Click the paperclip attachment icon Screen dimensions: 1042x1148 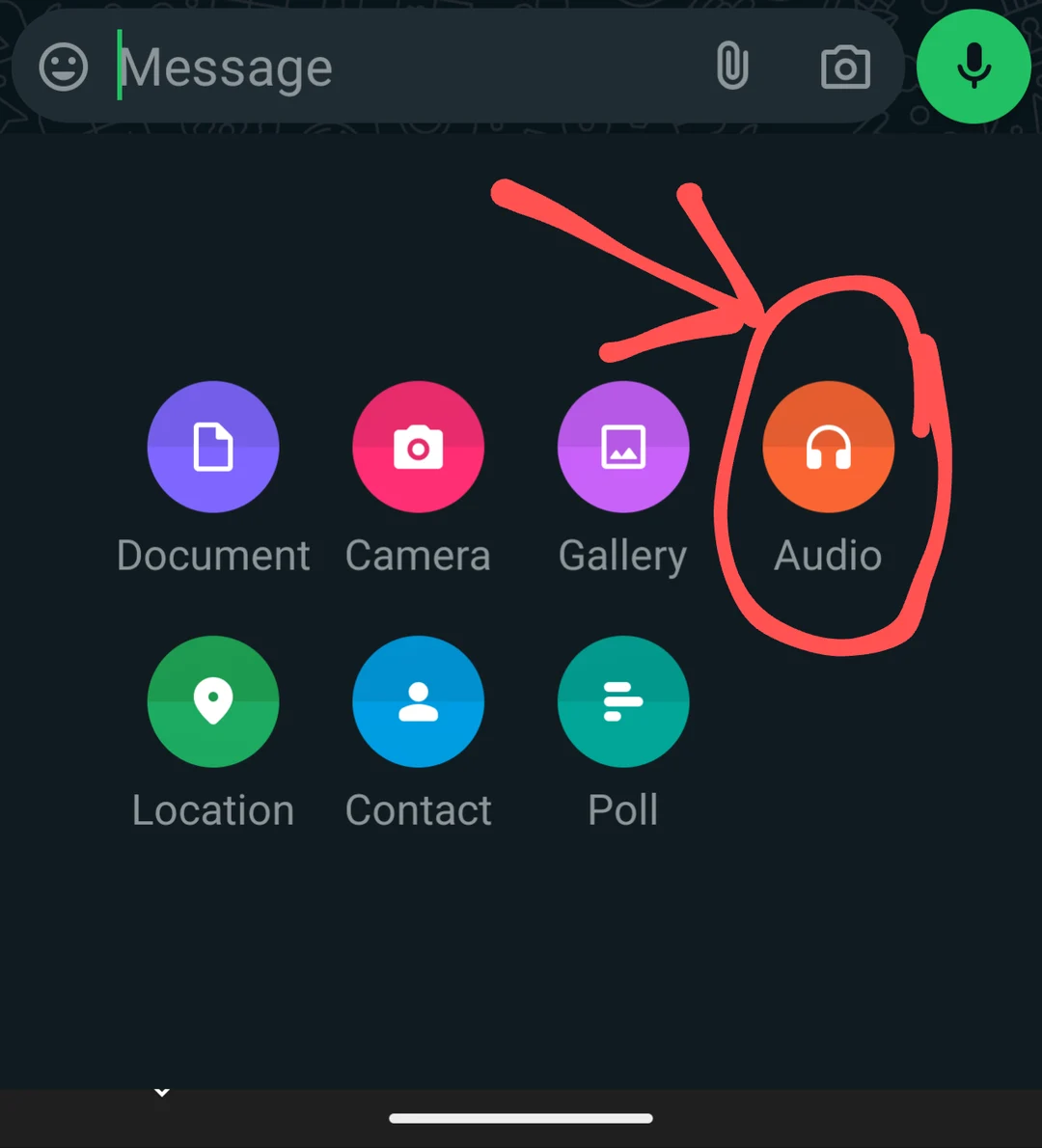732,67
